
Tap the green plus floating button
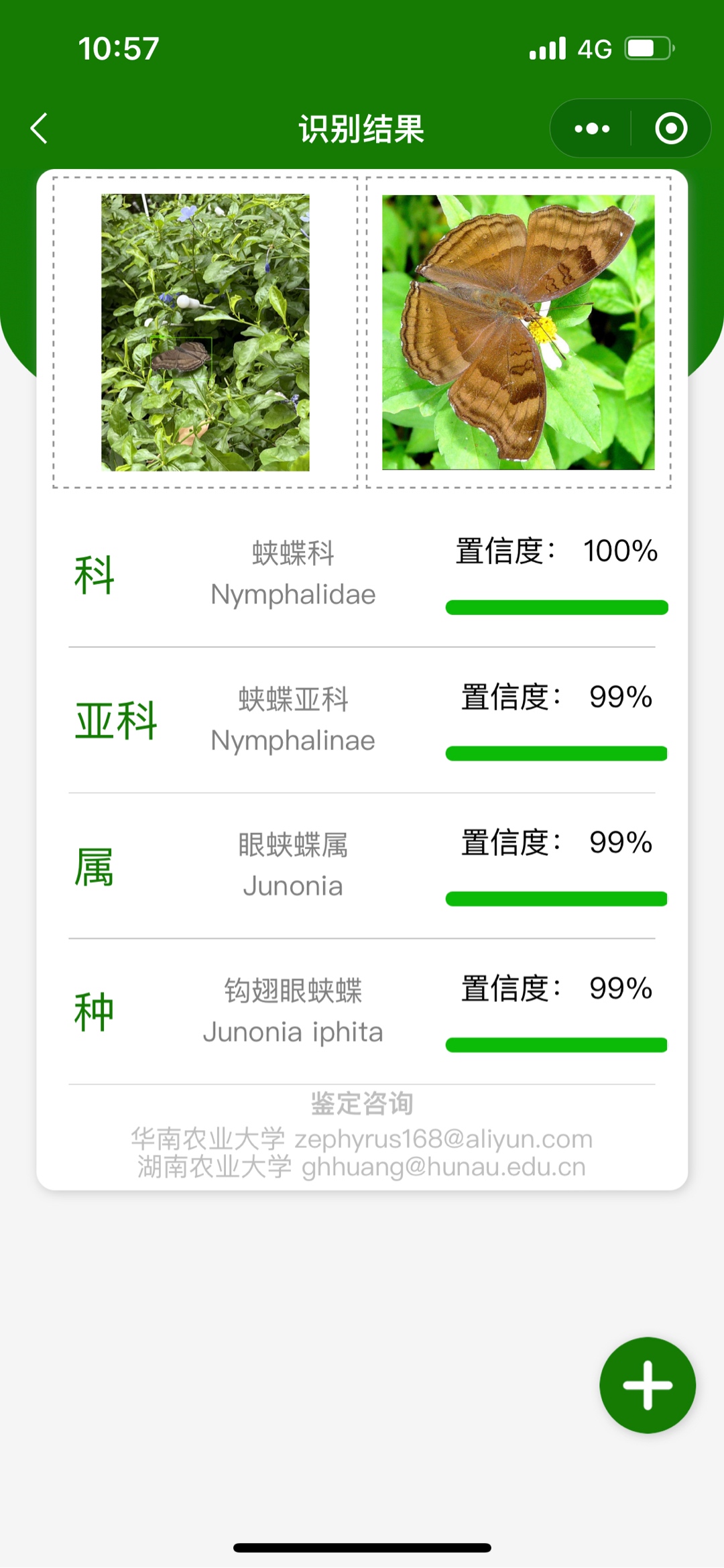coord(648,1385)
